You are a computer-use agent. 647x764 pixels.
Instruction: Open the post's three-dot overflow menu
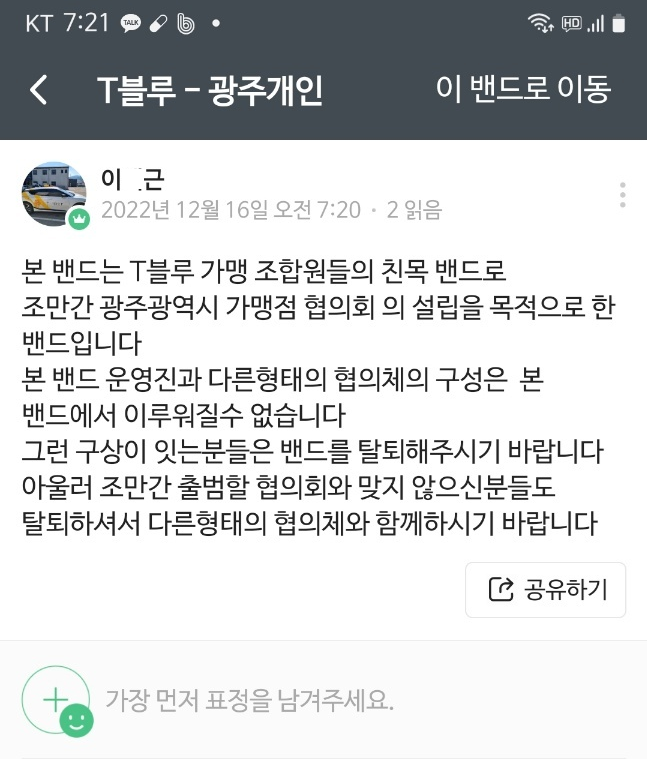click(x=622, y=195)
